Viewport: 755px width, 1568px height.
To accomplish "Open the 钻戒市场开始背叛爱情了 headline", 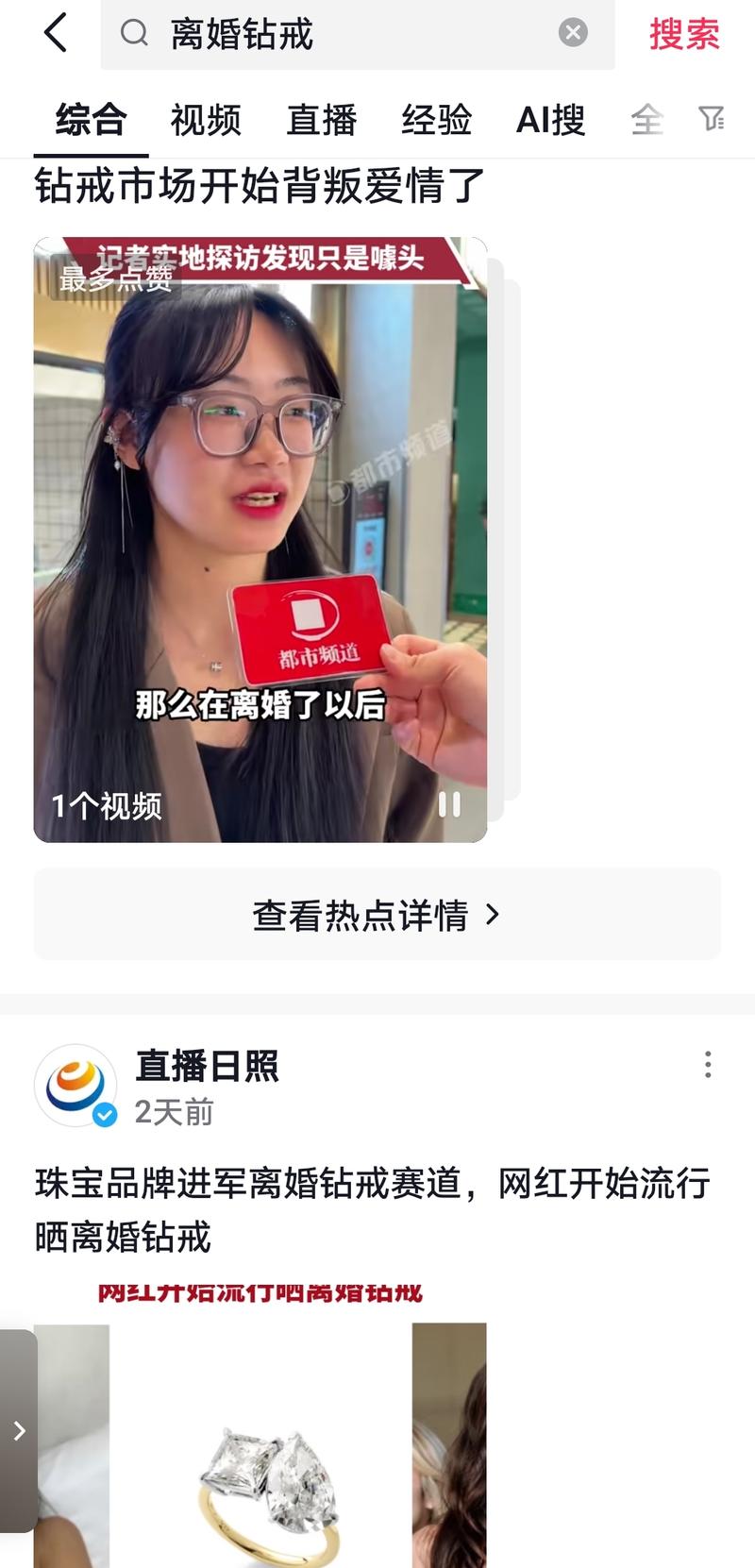I will [x=255, y=189].
